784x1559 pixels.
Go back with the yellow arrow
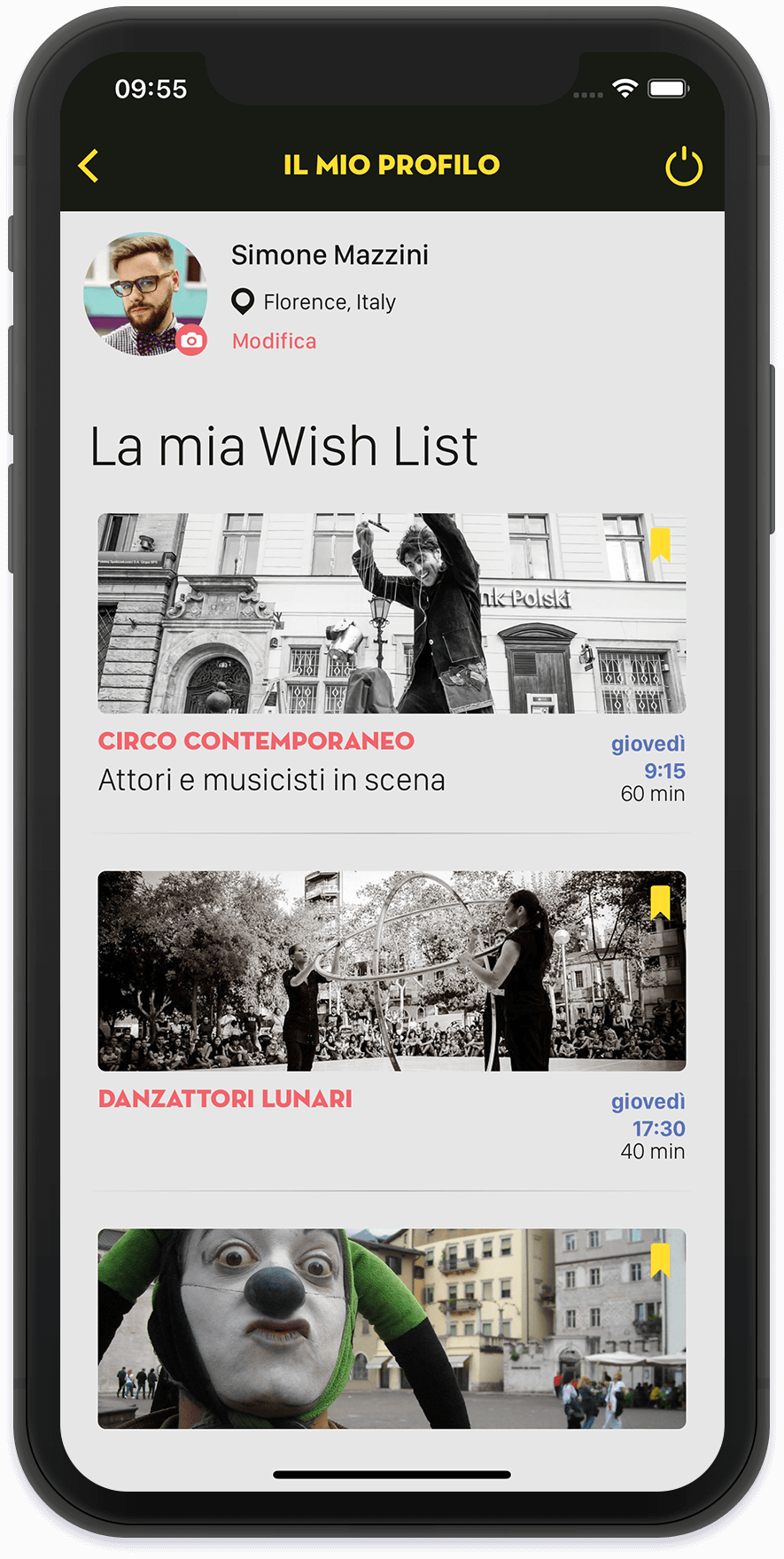[89, 166]
